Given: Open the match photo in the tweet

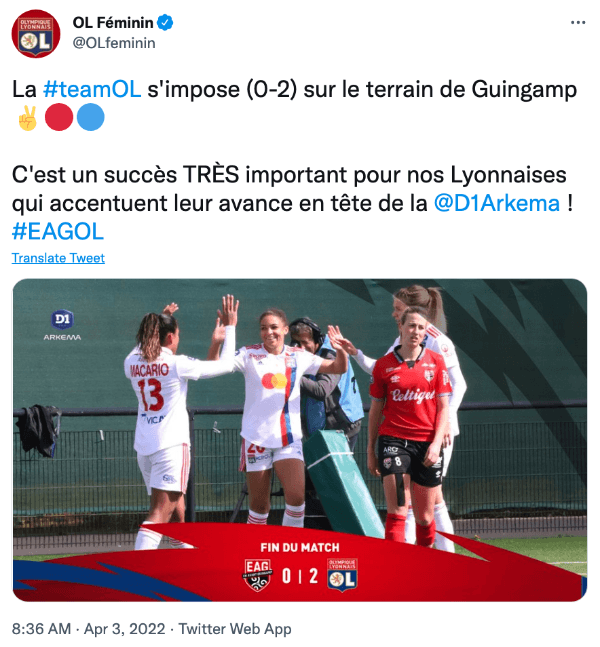Looking at the screenshot, I should coord(299,440).
